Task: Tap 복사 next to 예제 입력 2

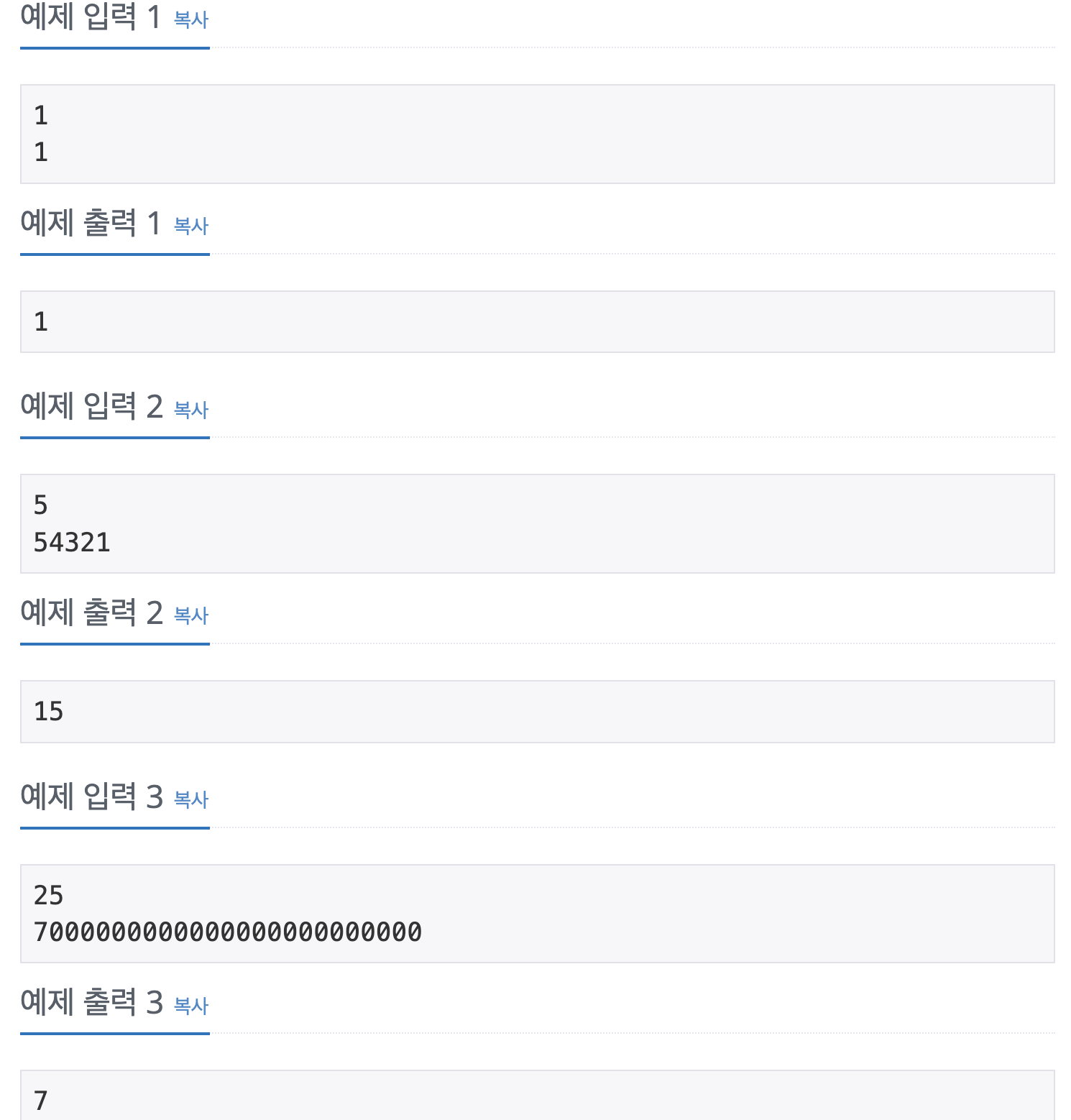Action: coord(191,410)
